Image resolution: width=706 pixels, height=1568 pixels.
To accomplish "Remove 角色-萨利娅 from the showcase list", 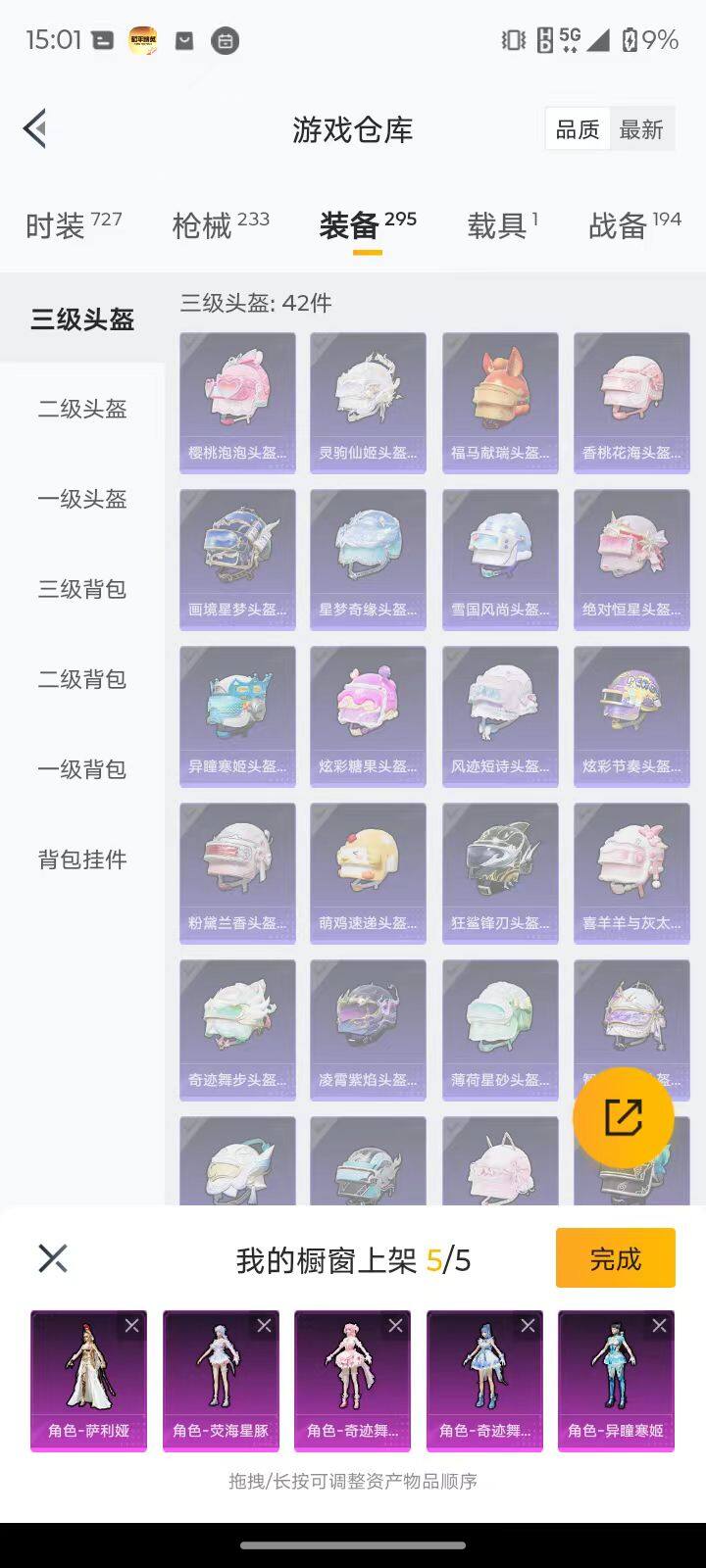I will point(133,1326).
